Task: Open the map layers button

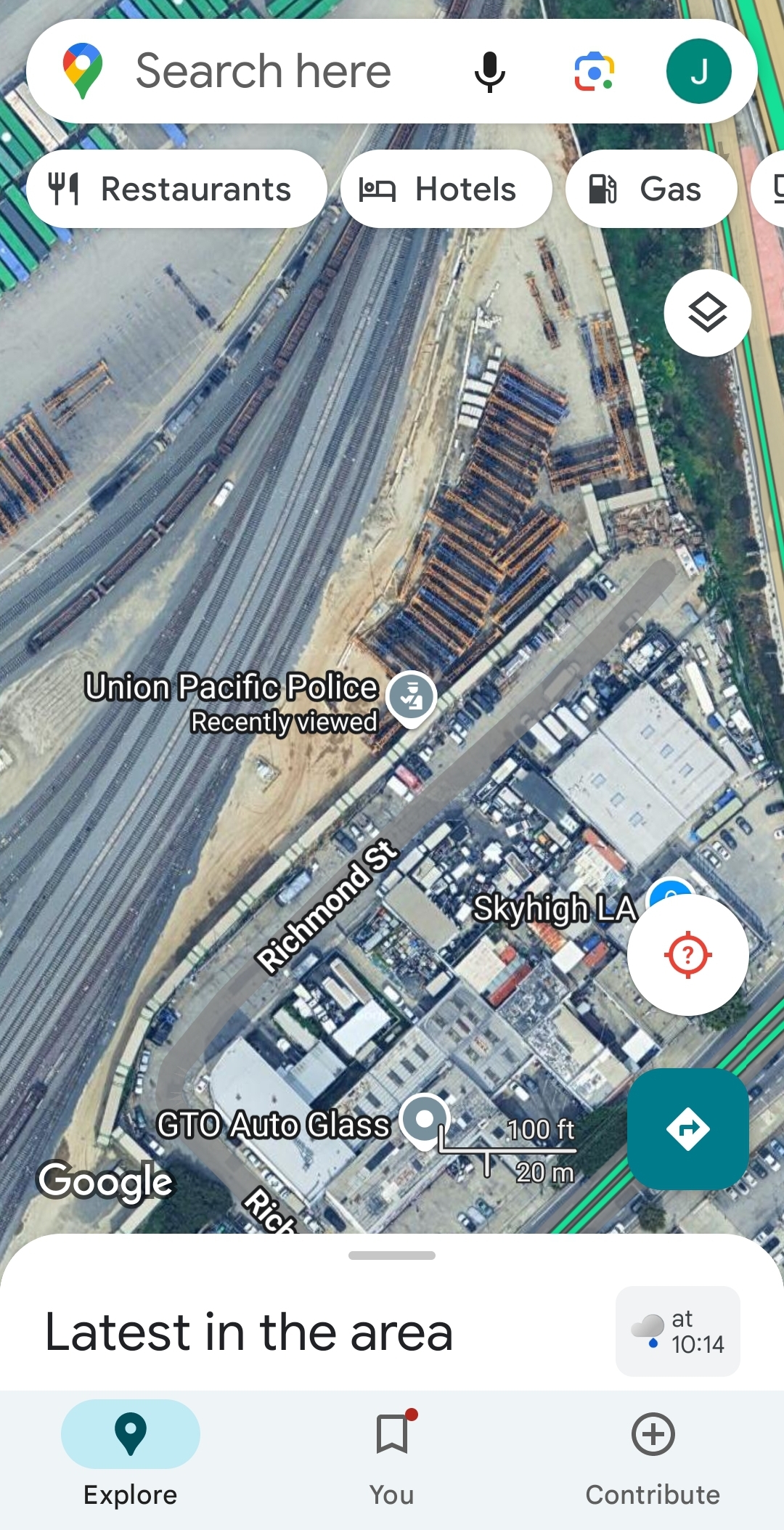Action: pyautogui.click(x=708, y=313)
